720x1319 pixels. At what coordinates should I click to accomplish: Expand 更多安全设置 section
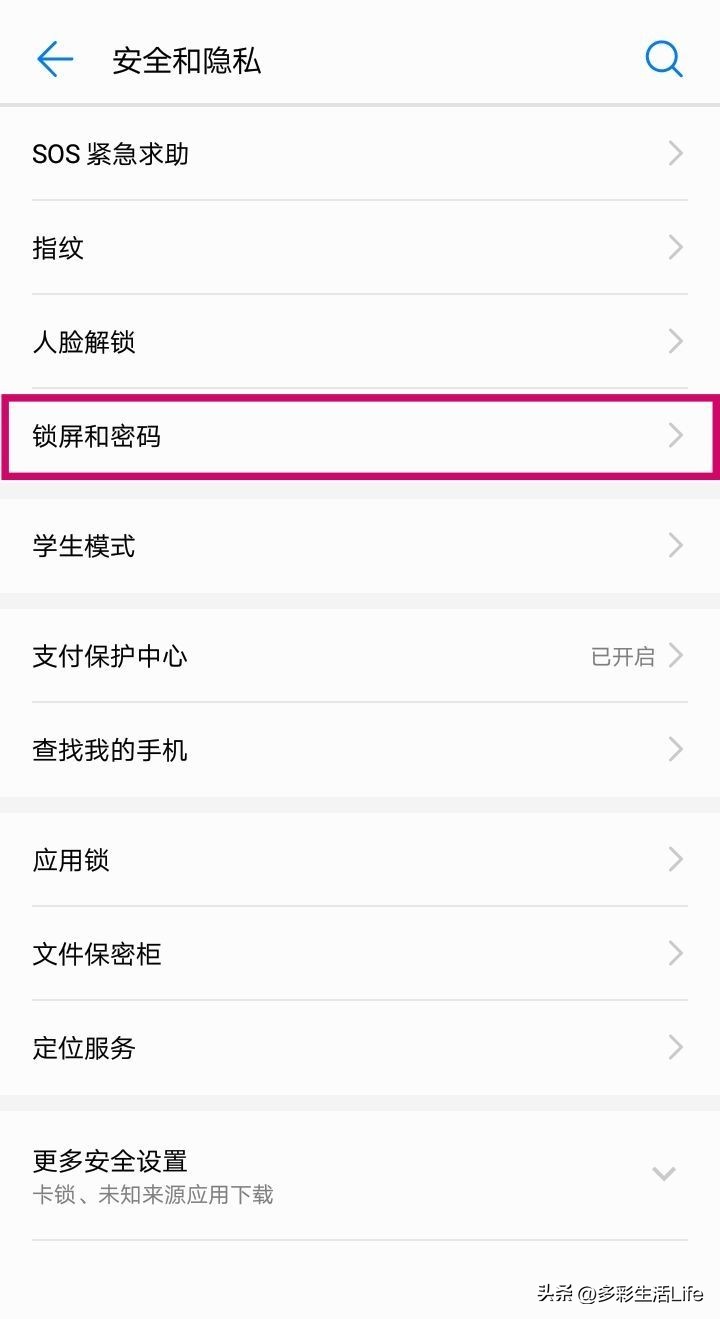coord(360,1175)
